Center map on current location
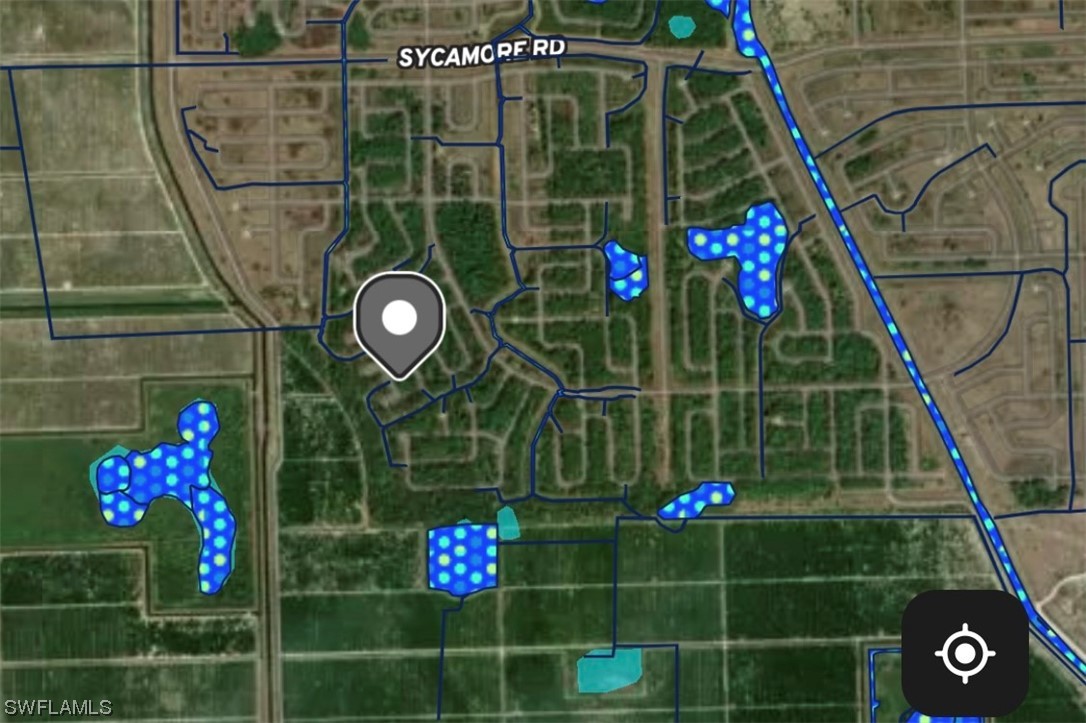 point(964,653)
